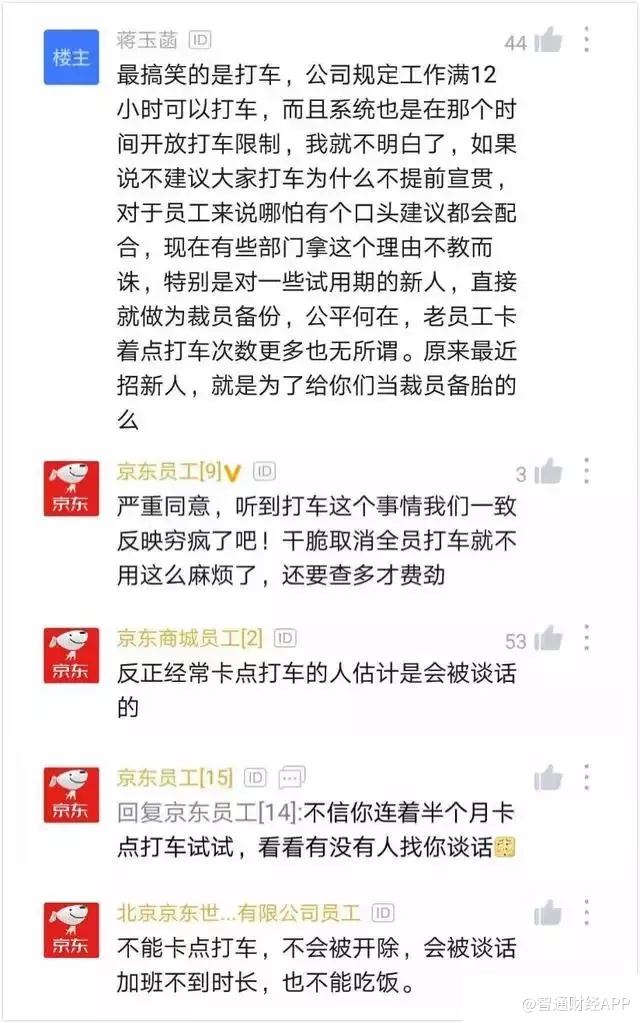Like 北京京东世...有限公司员工's comment

pyautogui.click(x=548, y=912)
